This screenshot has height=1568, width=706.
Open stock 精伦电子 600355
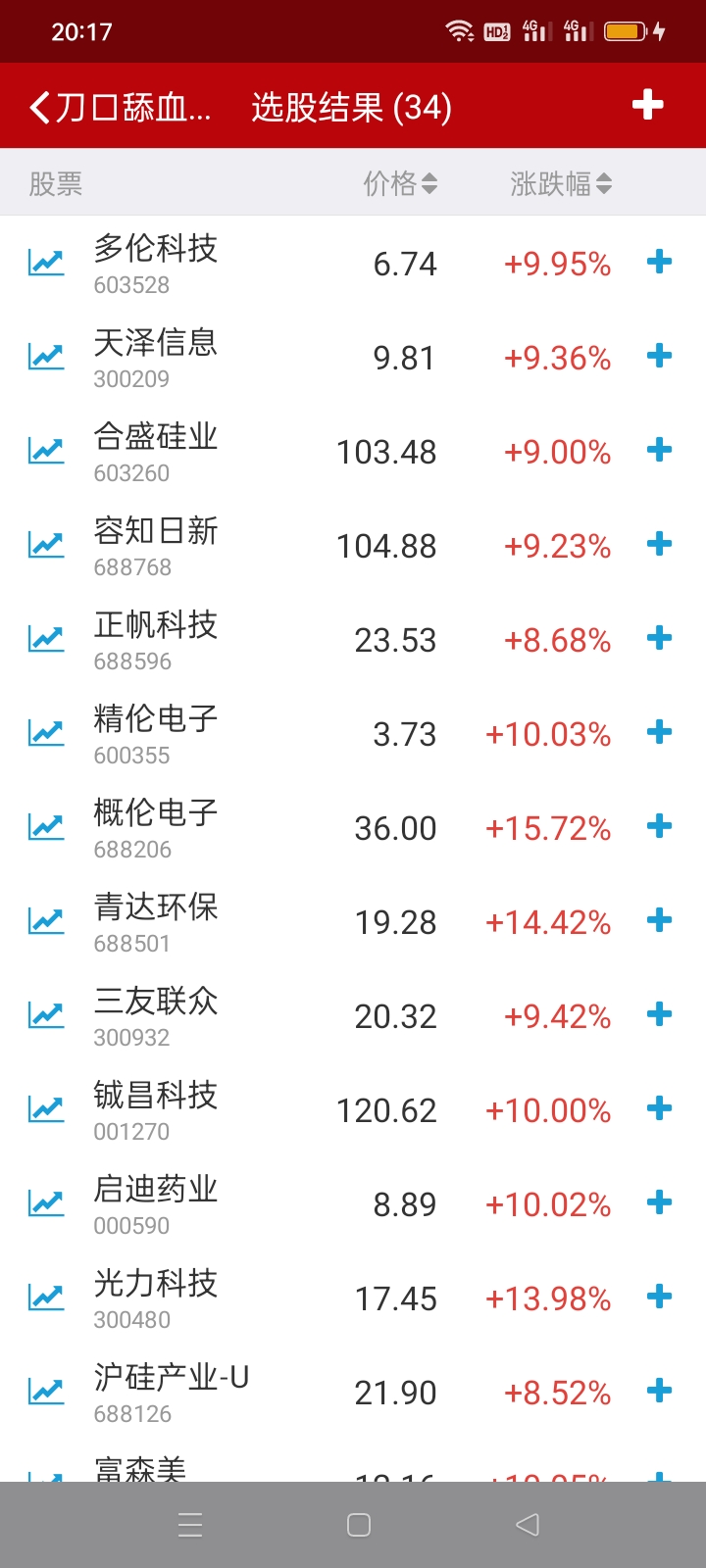coord(353,734)
